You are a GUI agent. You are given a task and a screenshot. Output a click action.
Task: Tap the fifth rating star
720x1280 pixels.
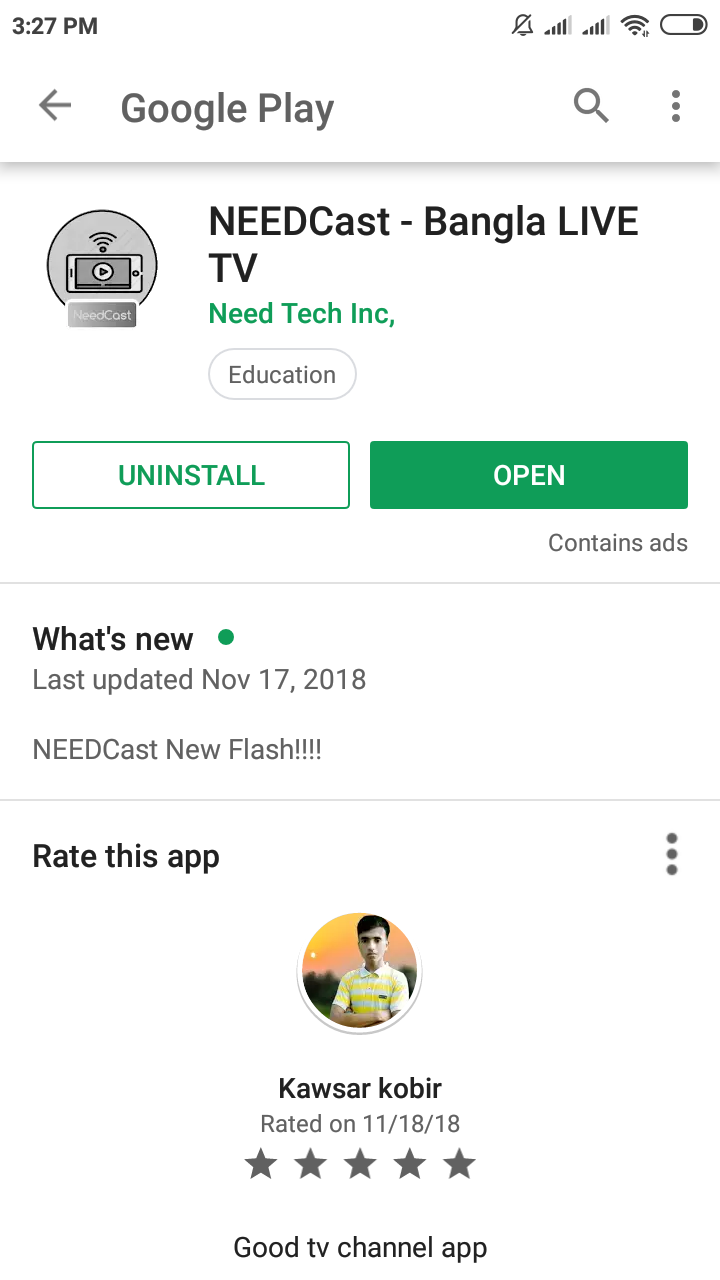click(460, 1164)
